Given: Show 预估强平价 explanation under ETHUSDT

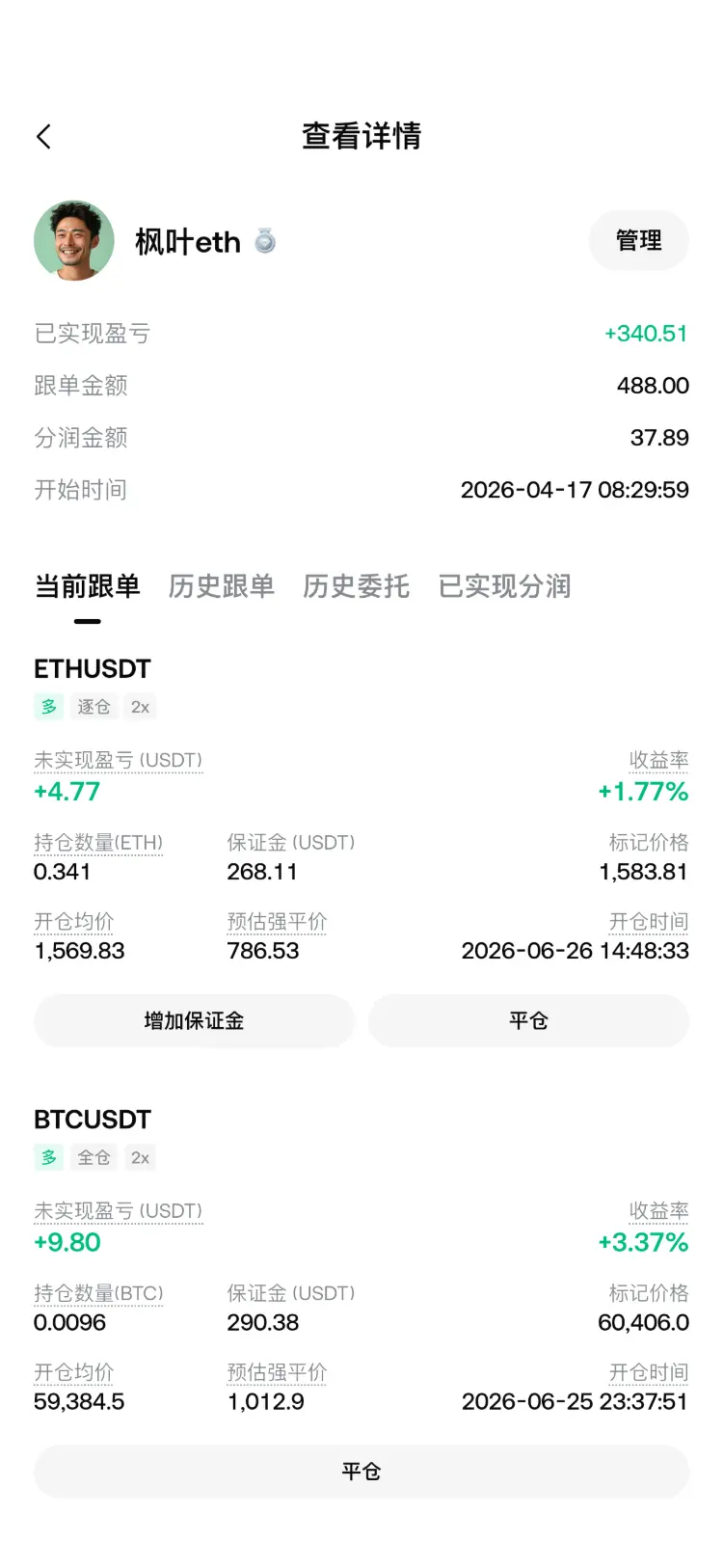Looking at the screenshot, I should coord(277,922).
